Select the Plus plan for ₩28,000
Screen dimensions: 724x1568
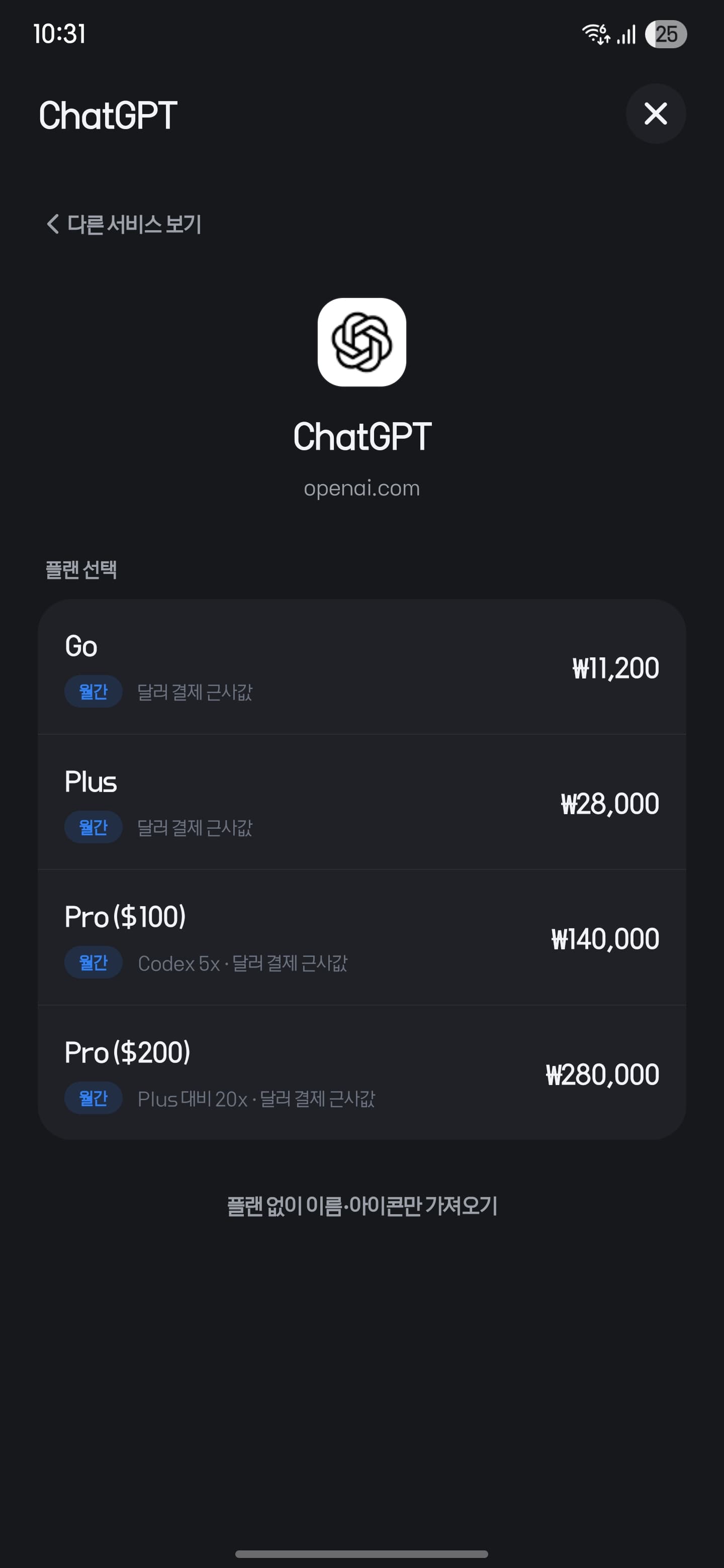click(x=361, y=804)
